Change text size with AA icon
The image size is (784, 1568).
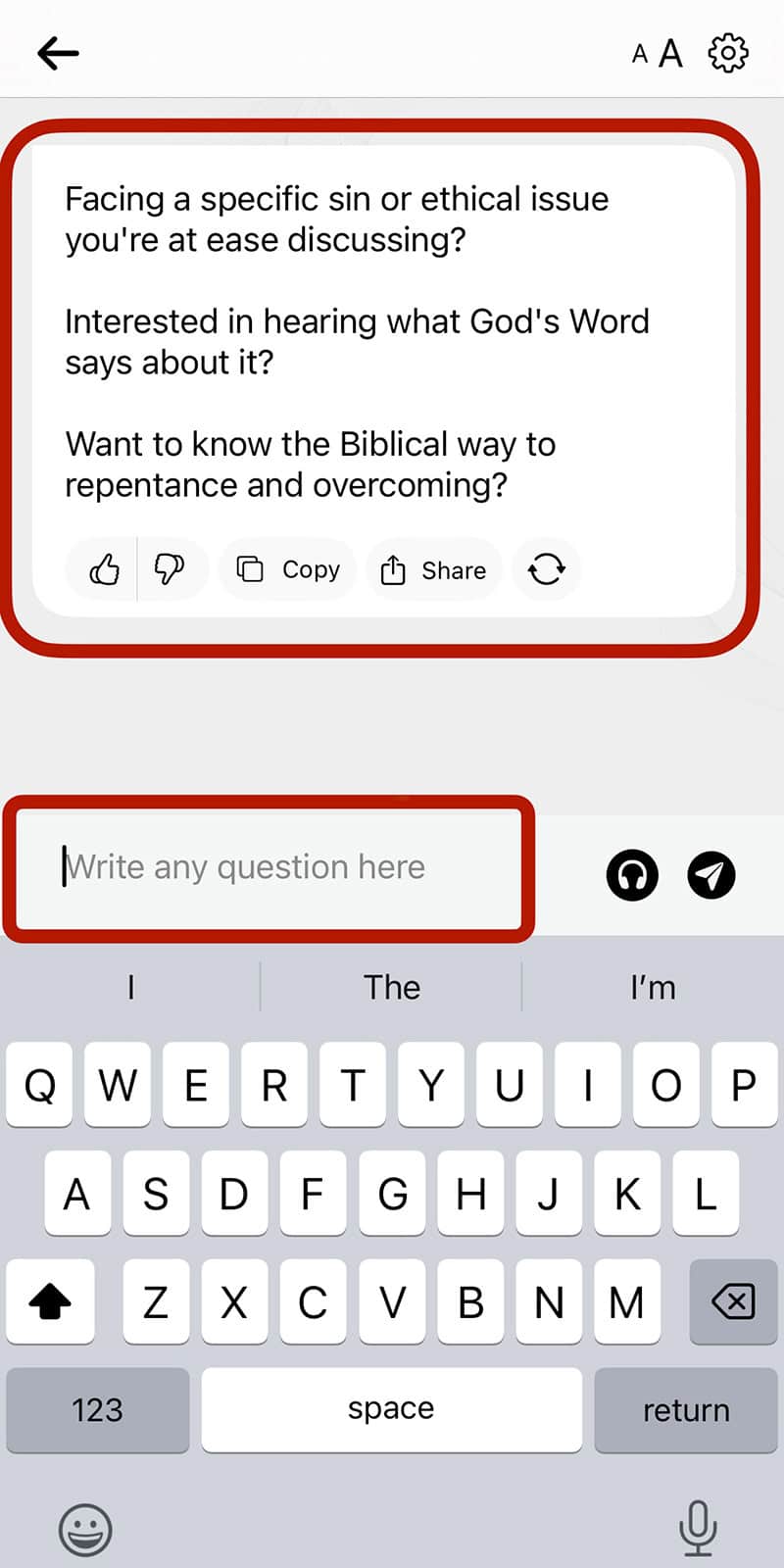coord(657,53)
